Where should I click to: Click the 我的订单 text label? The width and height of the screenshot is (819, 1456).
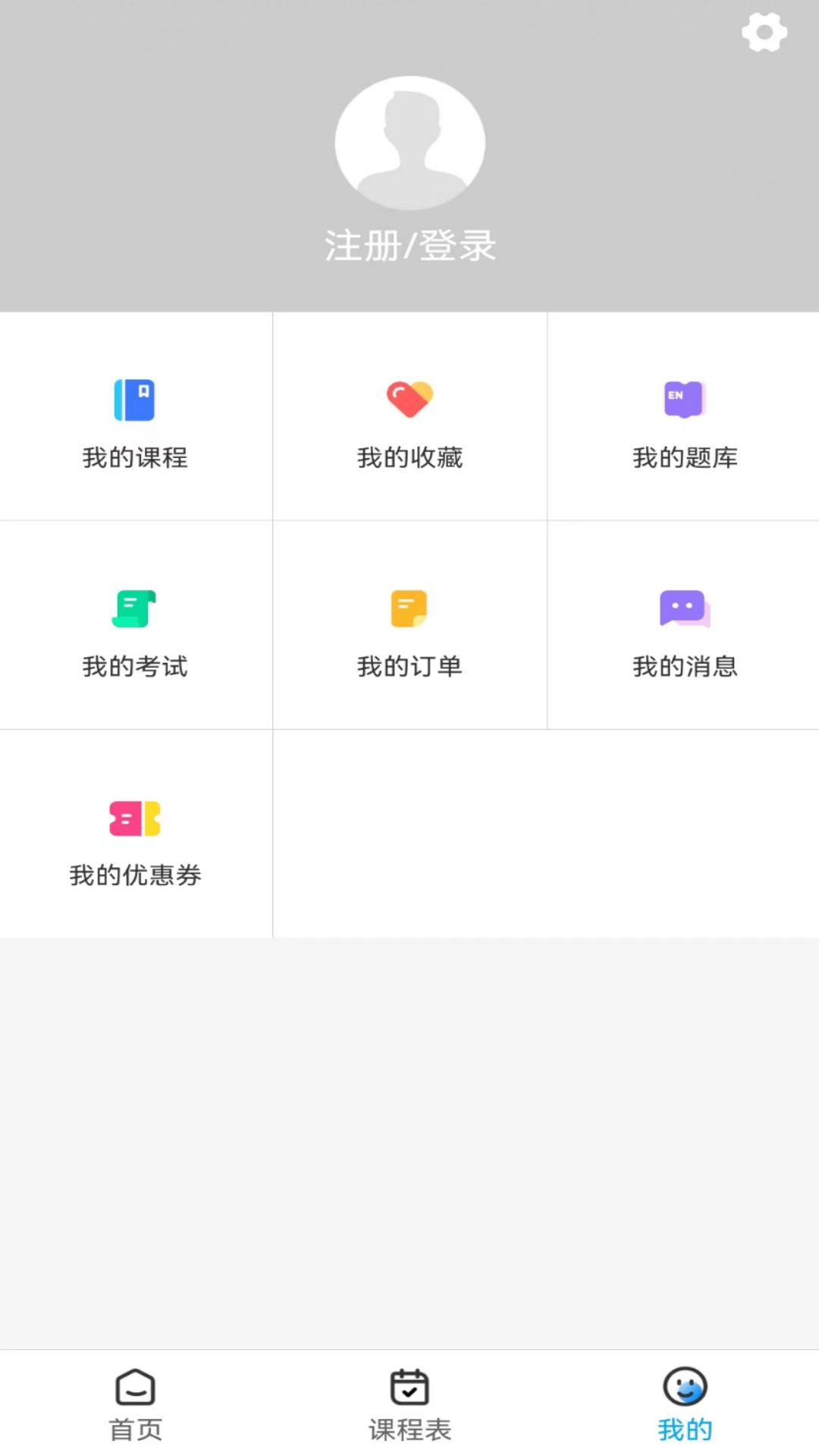(409, 667)
